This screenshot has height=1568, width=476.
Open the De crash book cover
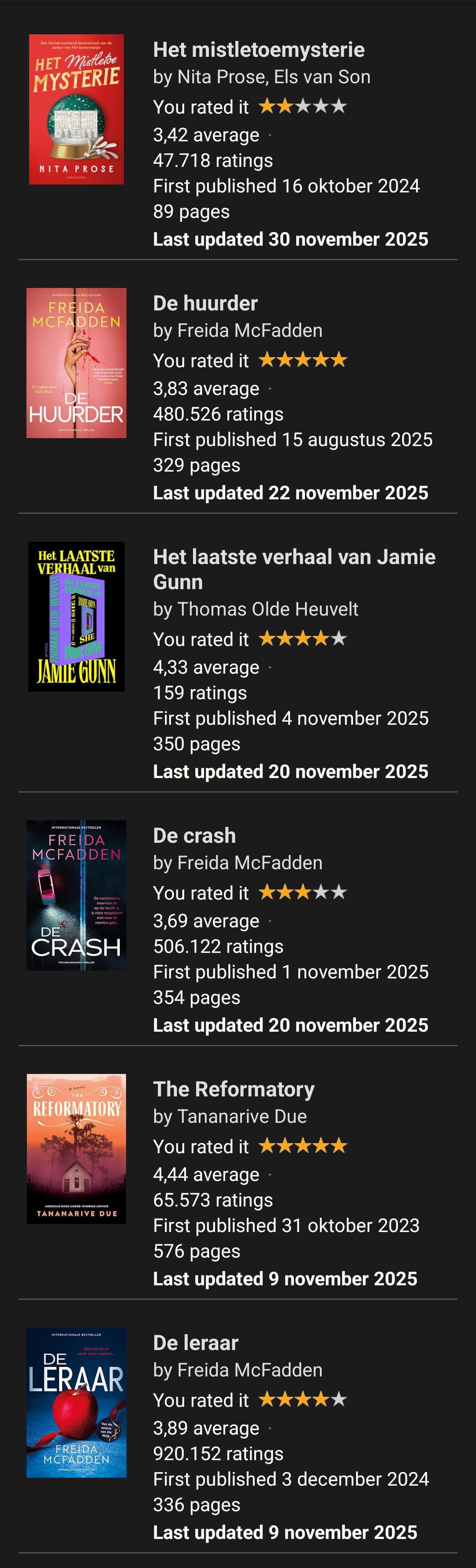tap(76, 895)
